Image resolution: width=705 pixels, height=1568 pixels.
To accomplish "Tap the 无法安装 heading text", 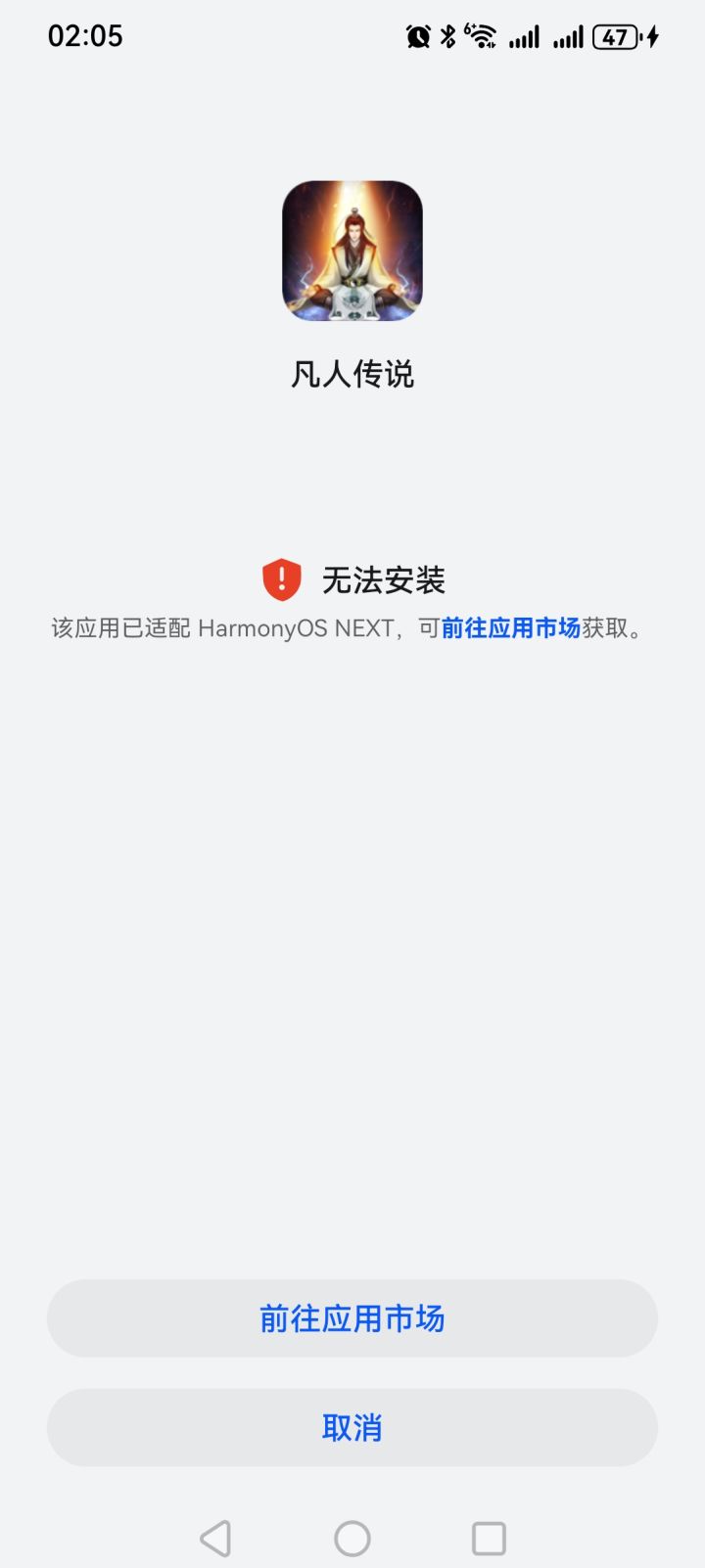I will tap(385, 579).
